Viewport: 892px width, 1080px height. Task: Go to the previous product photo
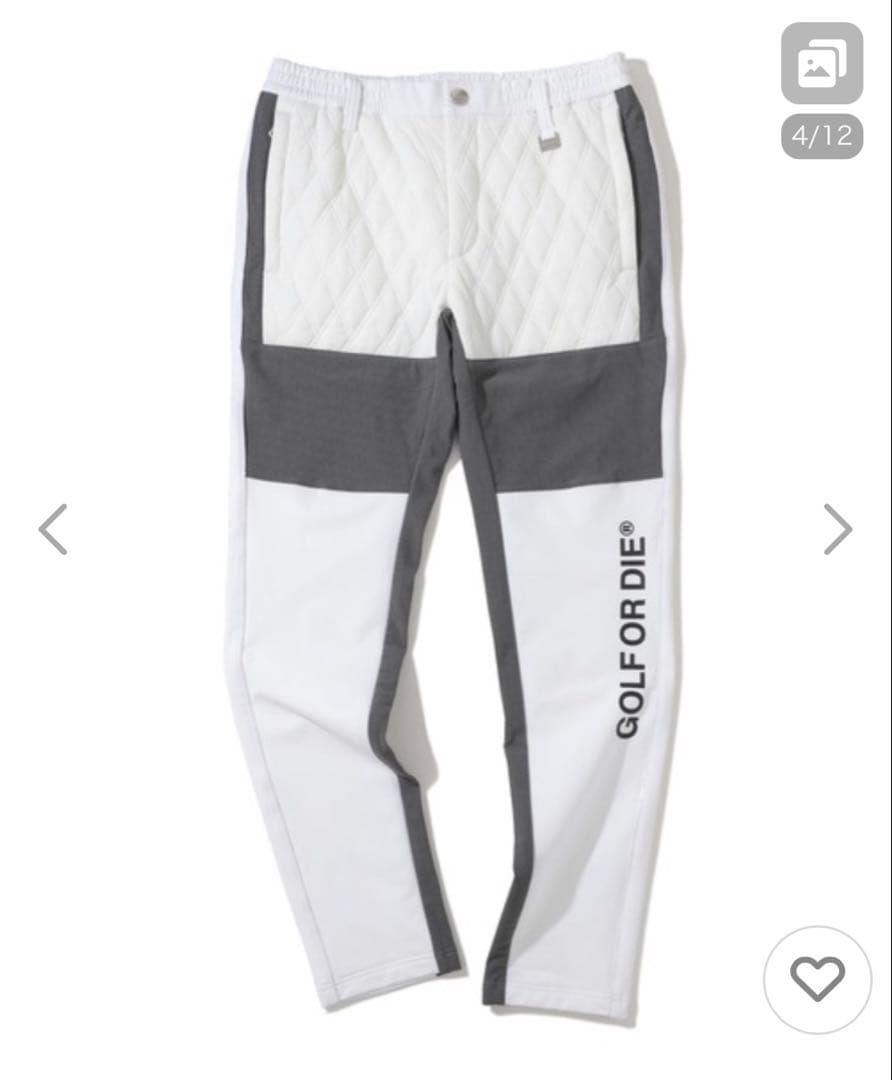point(53,529)
